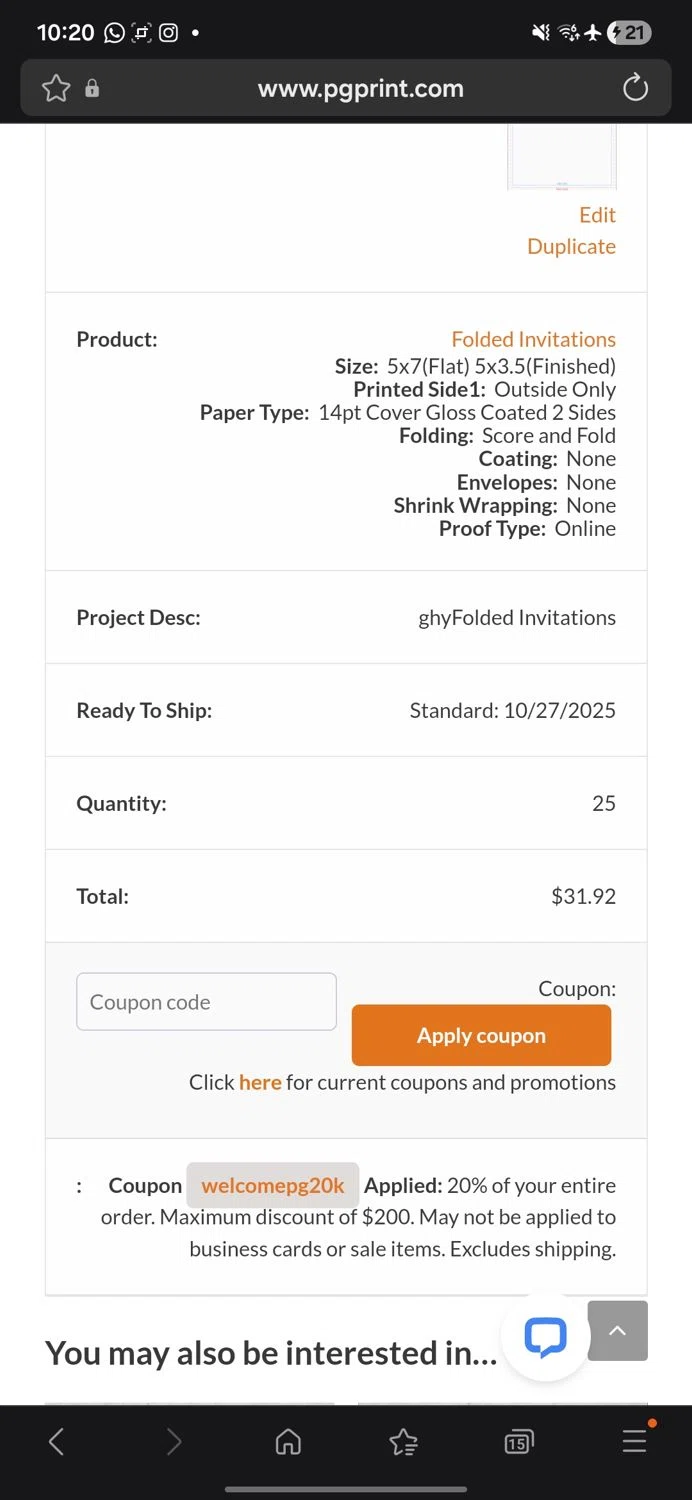Duplicate this cart item

coord(571,246)
